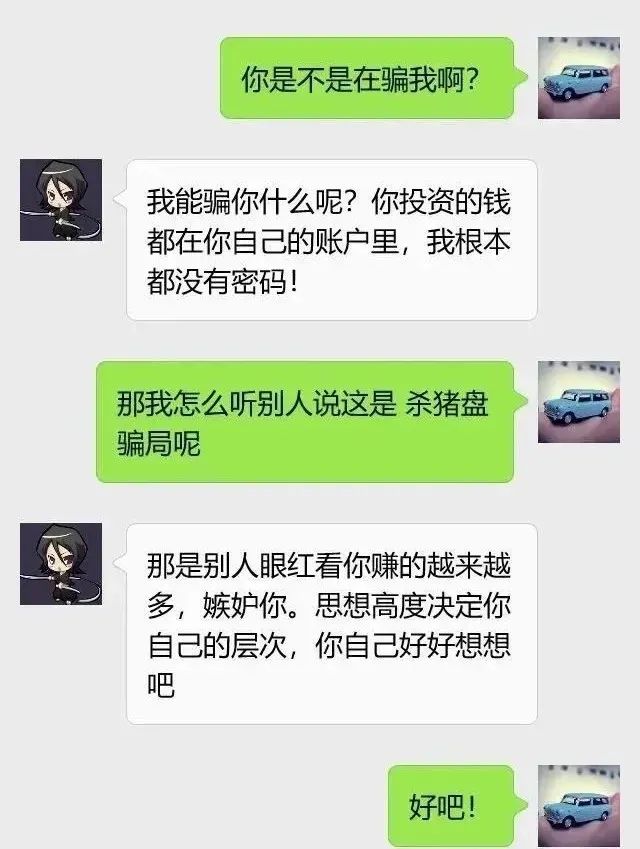
Task: Open car avatar beside "你是不是在骗我啊?"
Action: tap(579, 78)
